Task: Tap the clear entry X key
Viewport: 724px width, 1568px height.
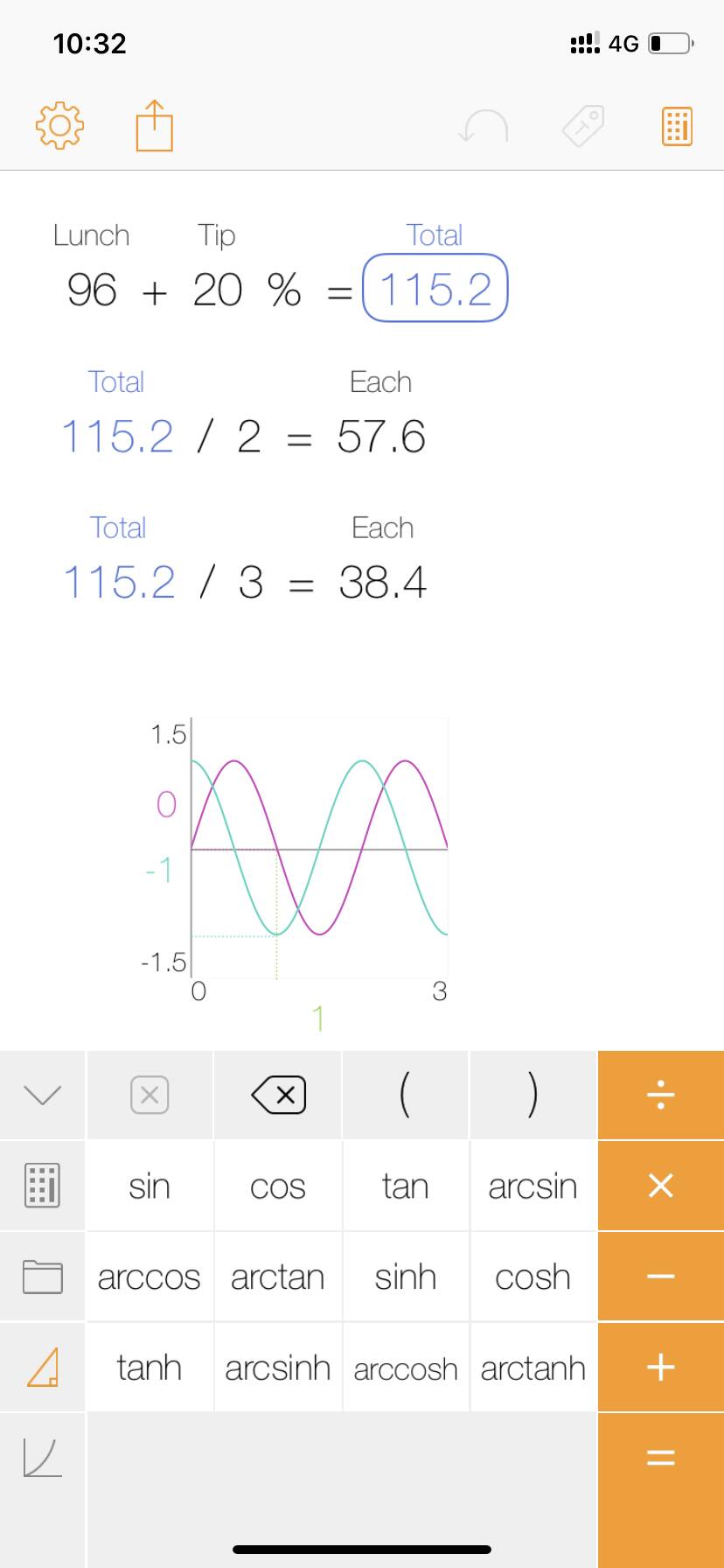Action: point(150,1095)
